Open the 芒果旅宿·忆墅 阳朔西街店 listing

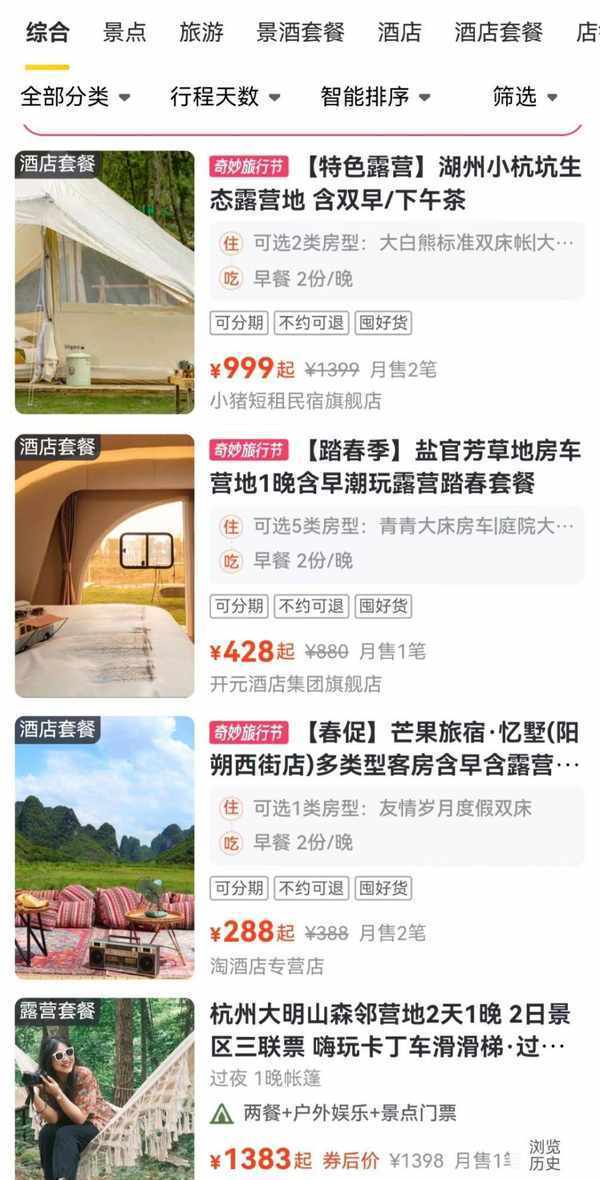coord(395,748)
